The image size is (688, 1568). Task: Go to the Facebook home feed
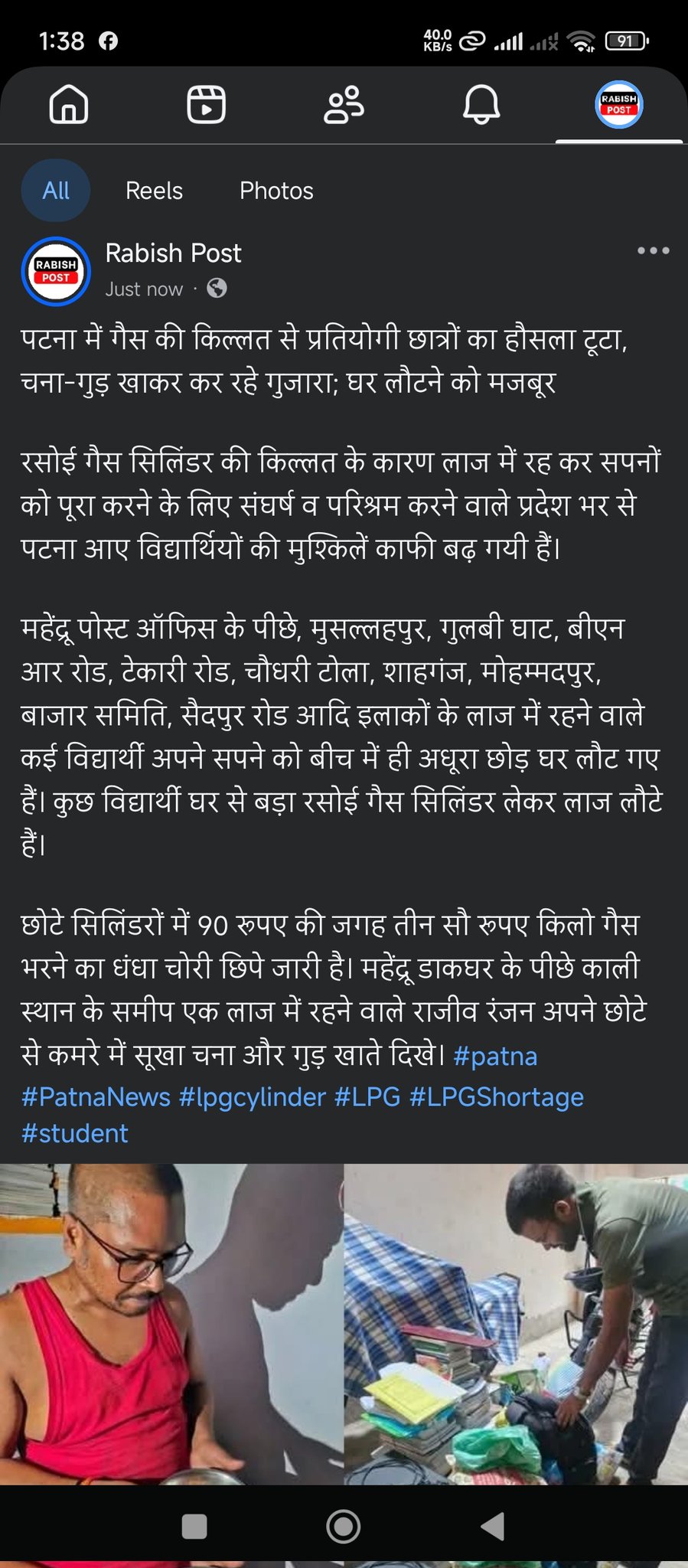69,104
